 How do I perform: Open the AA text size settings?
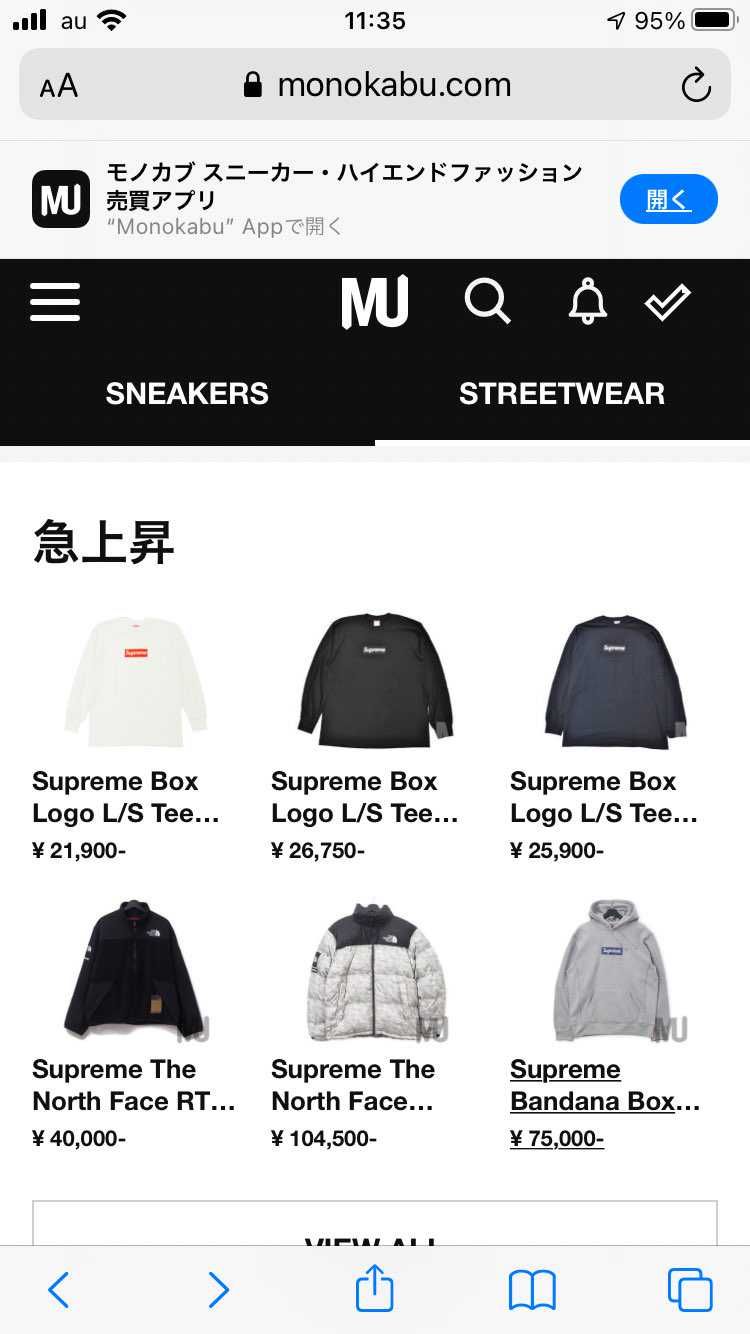57,85
